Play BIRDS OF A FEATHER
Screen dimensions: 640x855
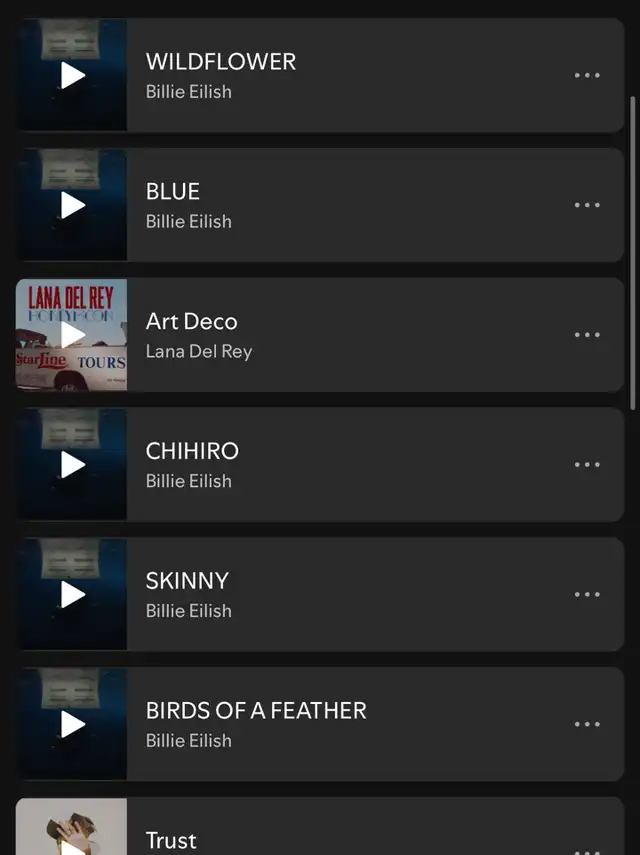tap(72, 725)
